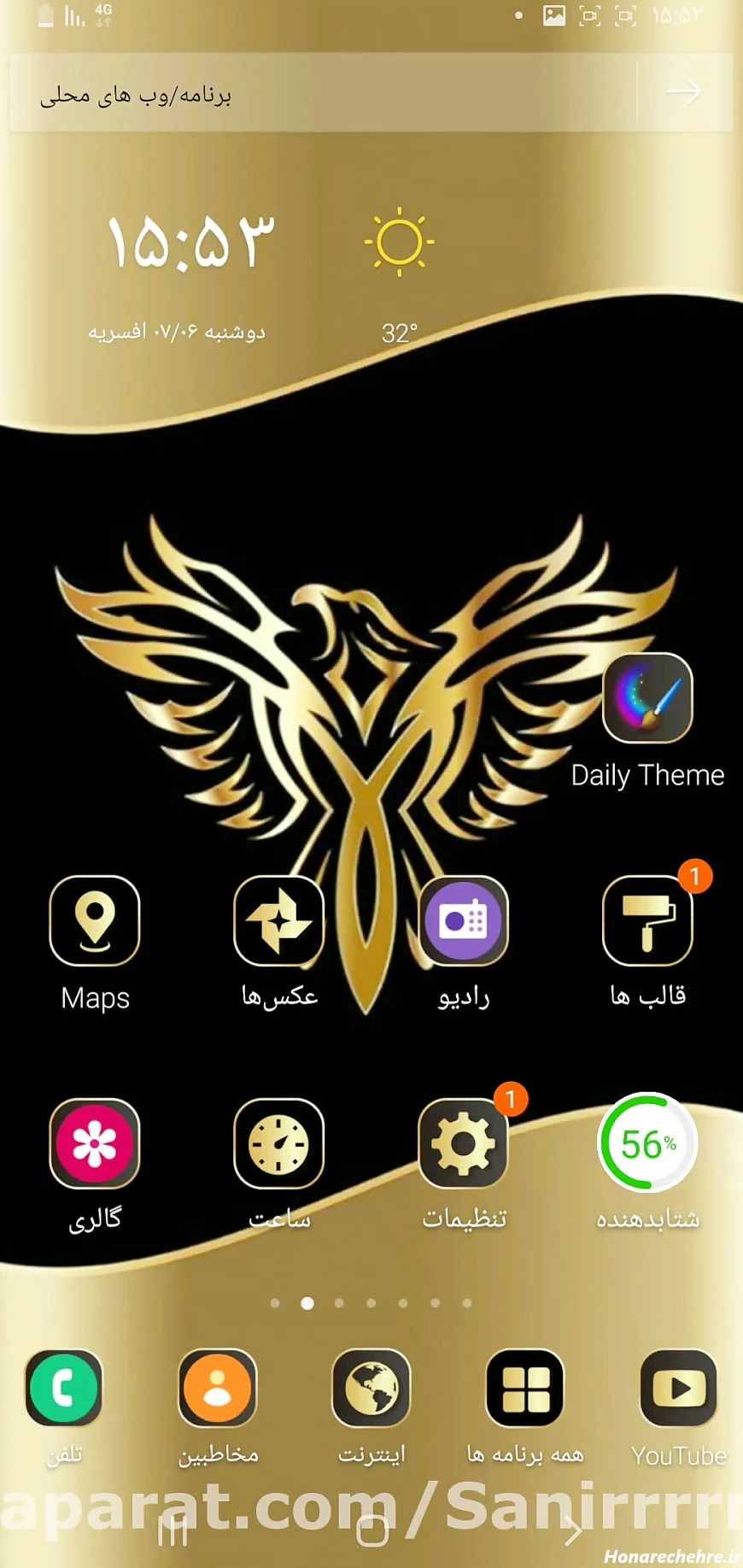
Task: Launch the رادیو (Radio) app
Action: point(463,921)
